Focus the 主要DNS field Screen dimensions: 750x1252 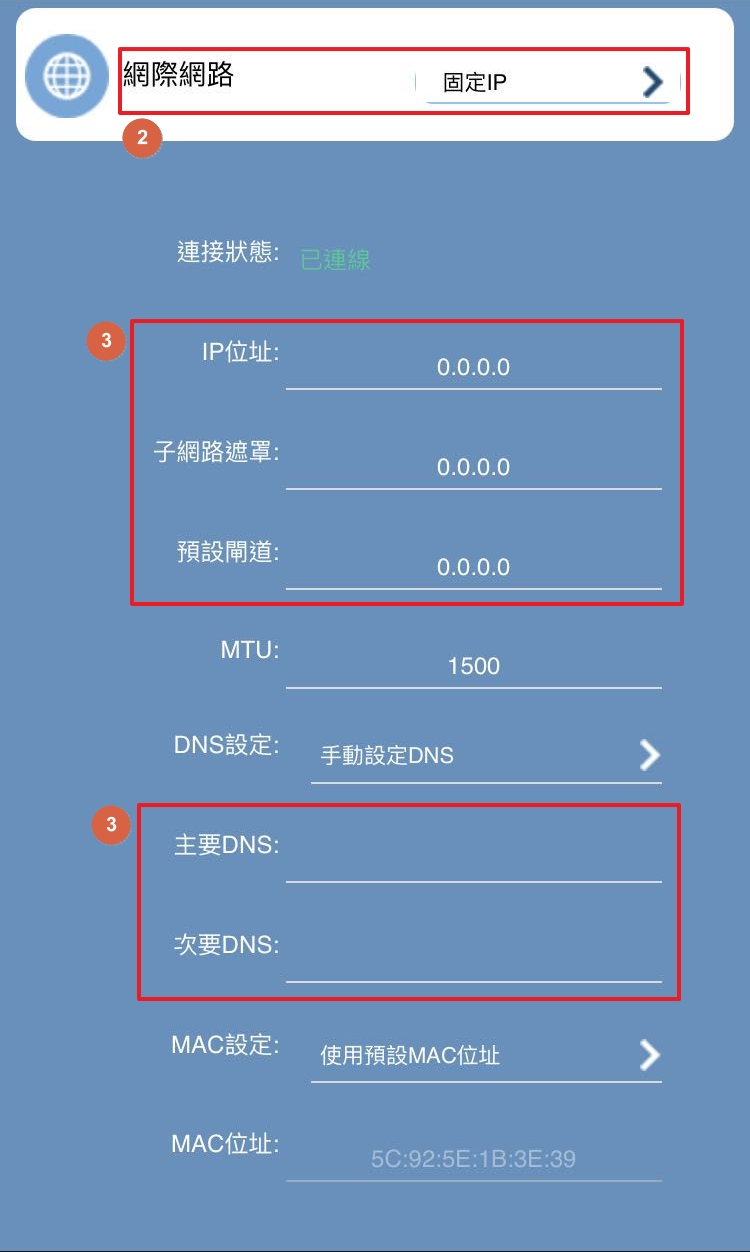point(473,858)
